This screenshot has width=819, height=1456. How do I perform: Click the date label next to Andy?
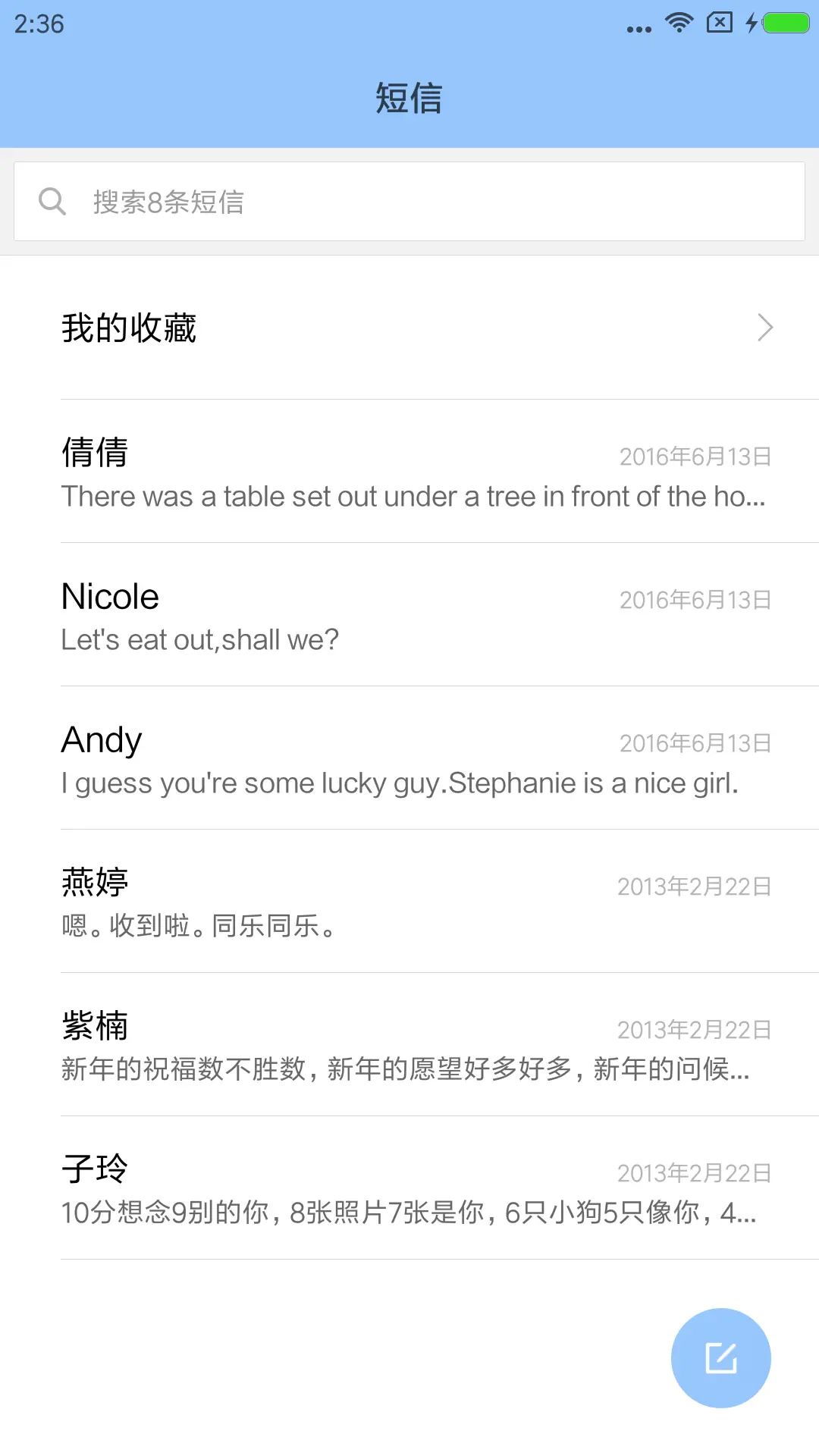coord(695,743)
